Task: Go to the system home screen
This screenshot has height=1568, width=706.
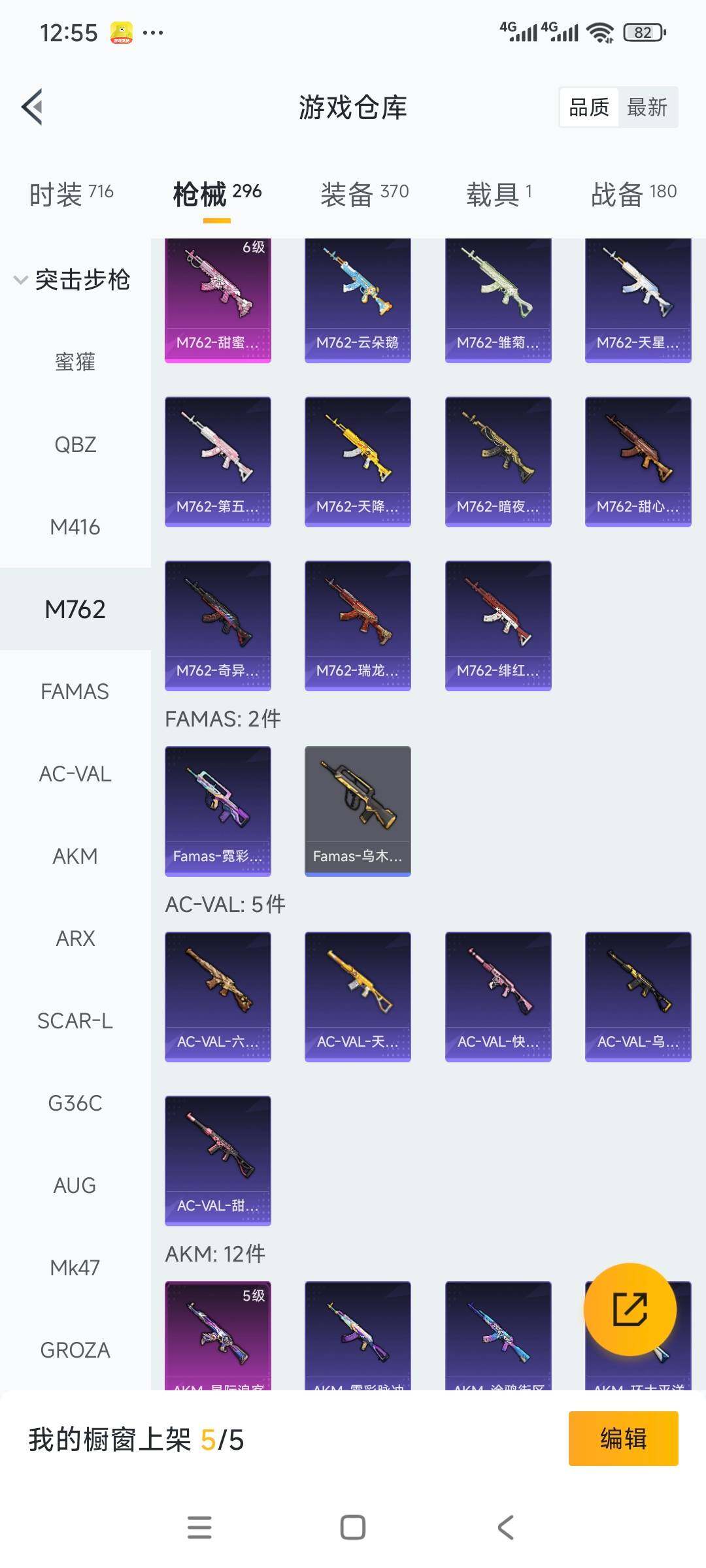Action: [x=353, y=1527]
